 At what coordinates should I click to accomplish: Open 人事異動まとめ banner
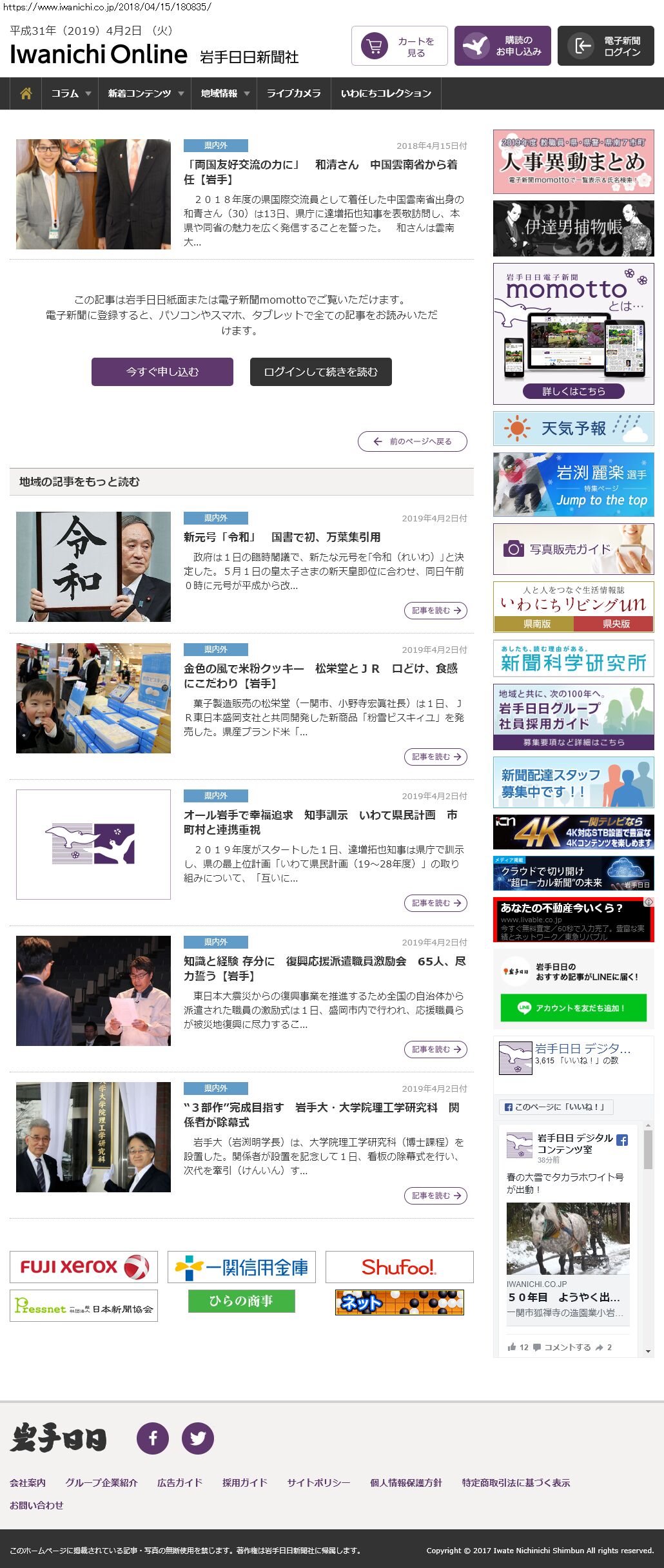tap(573, 162)
